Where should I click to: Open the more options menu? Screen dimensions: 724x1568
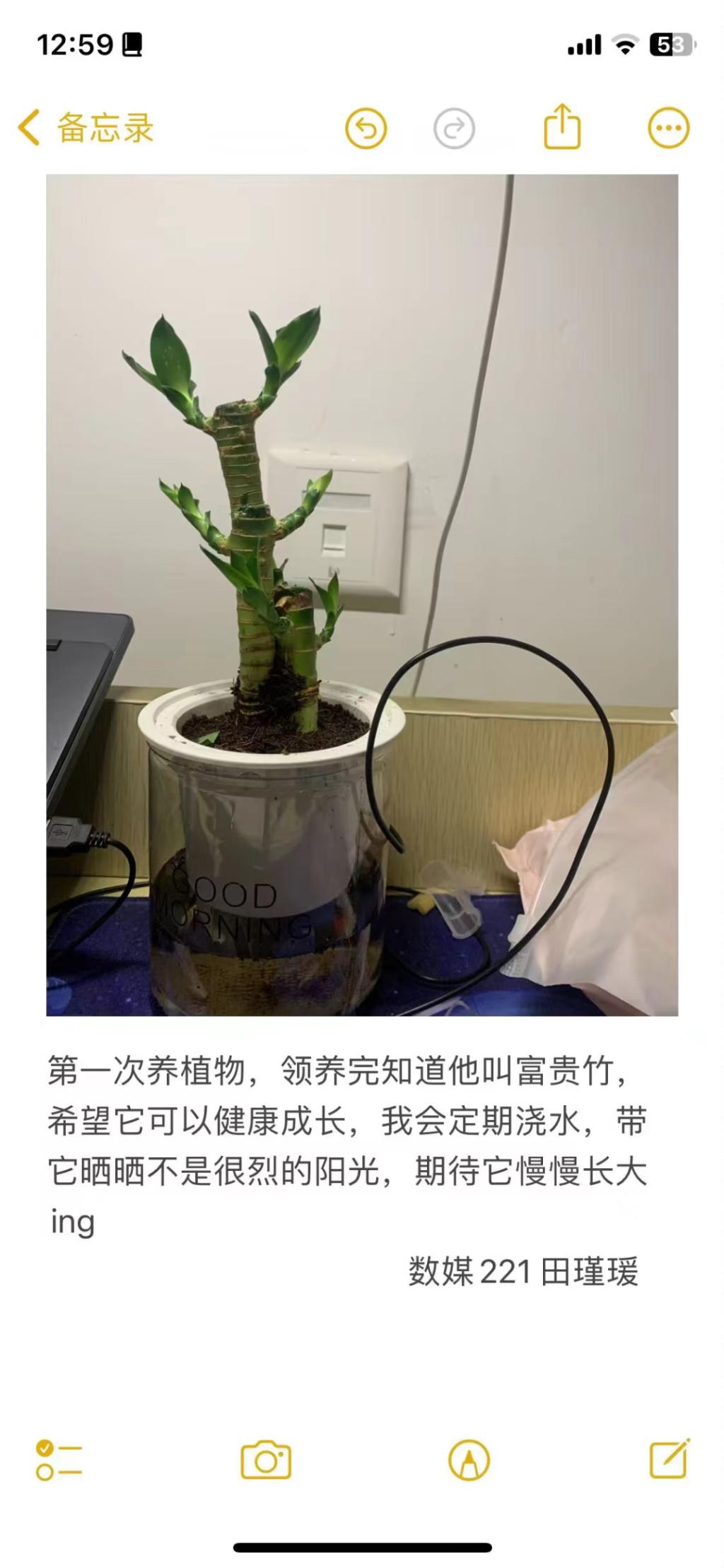[x=668, y=129]
